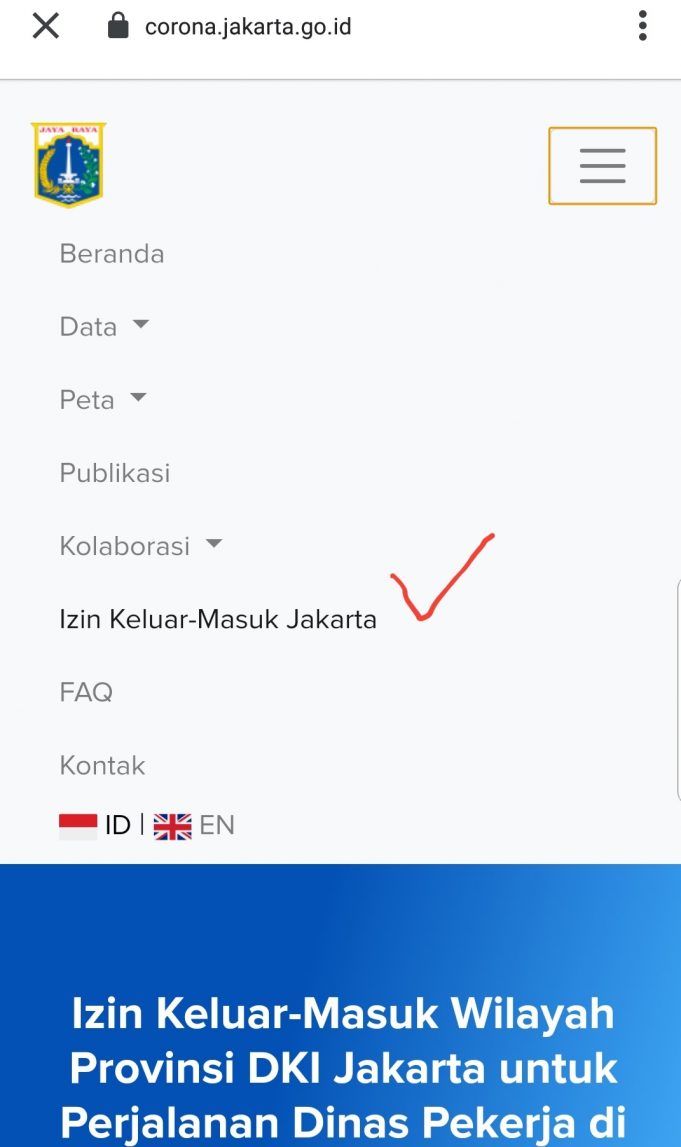Image resolution: width=681 pixels, height=1147 pixels.
Task: Expand the Peta dropdown
Action: pos(102,400)
